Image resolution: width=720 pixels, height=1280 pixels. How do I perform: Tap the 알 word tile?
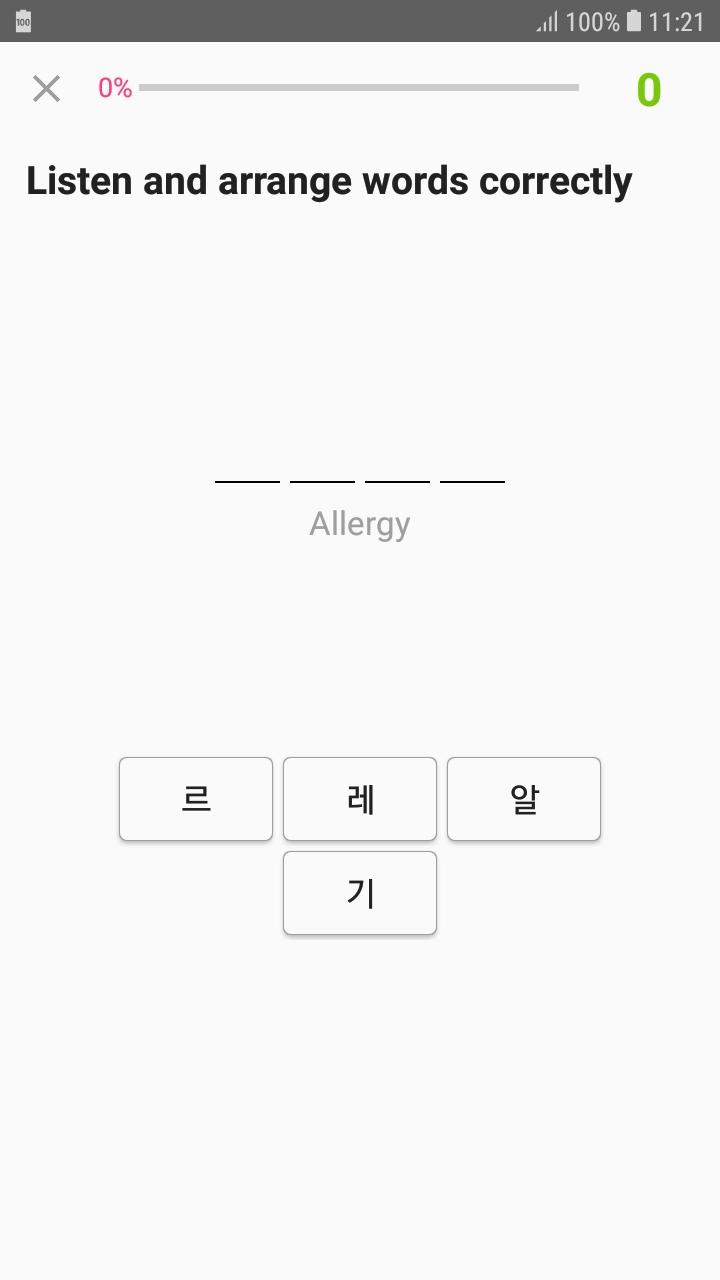(523, 798)
